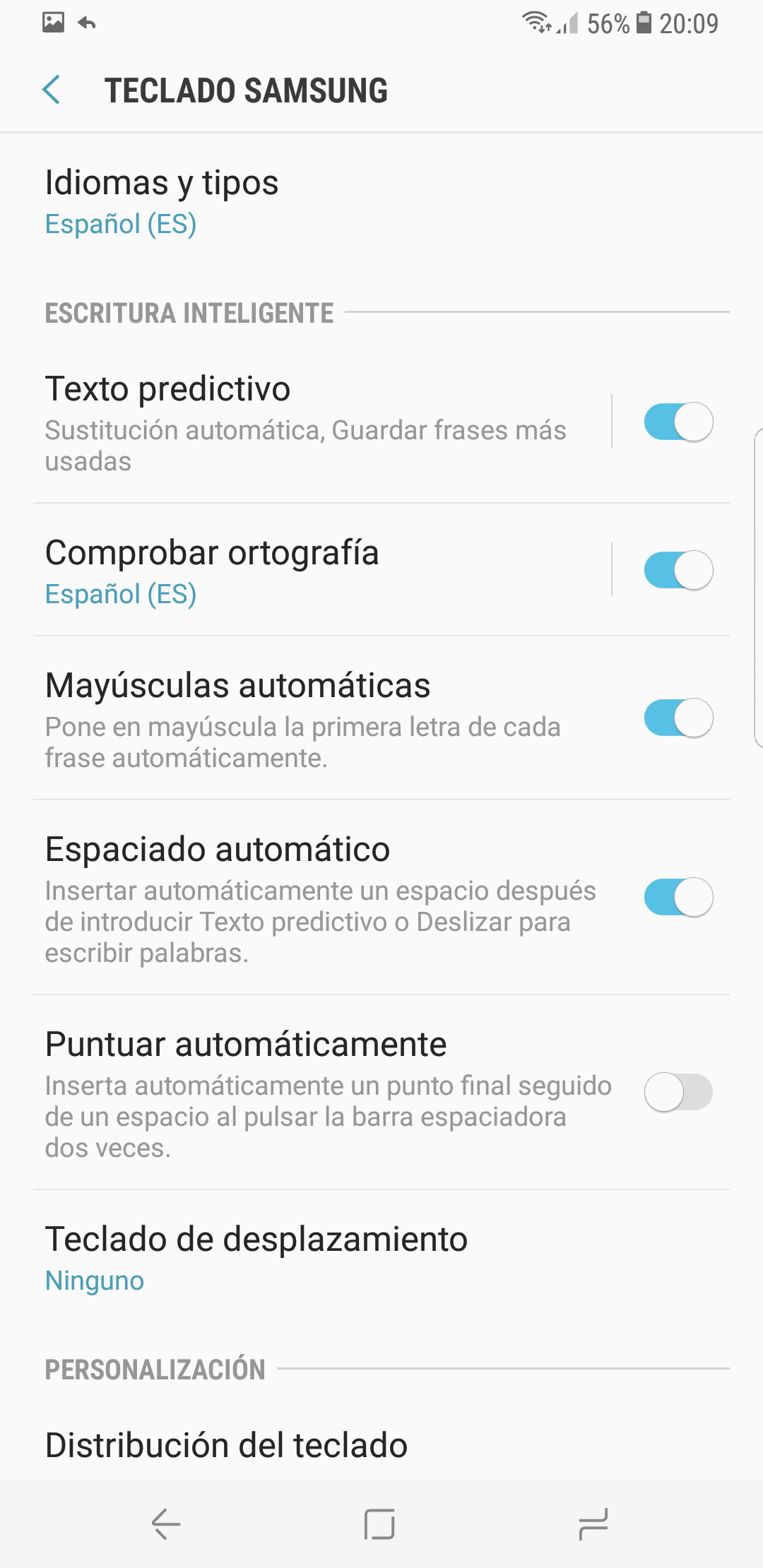This screenshot has height=1568, width=763.
Task: Tap the system home button
Action: pyautogui.click(x=379, y=1524)
